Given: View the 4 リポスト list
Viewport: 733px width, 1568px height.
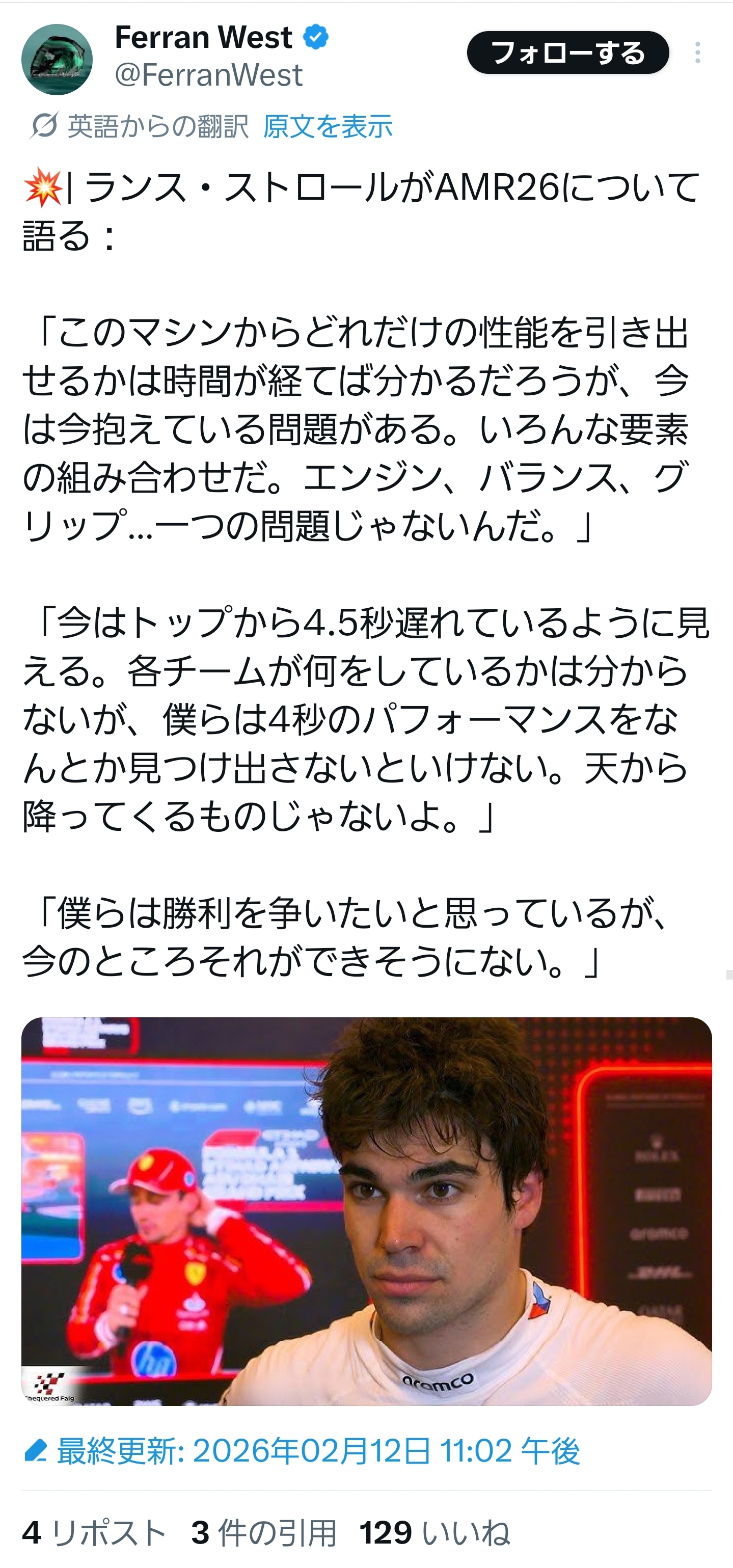Looking at the screenshot, I should tap(94, 1532).
